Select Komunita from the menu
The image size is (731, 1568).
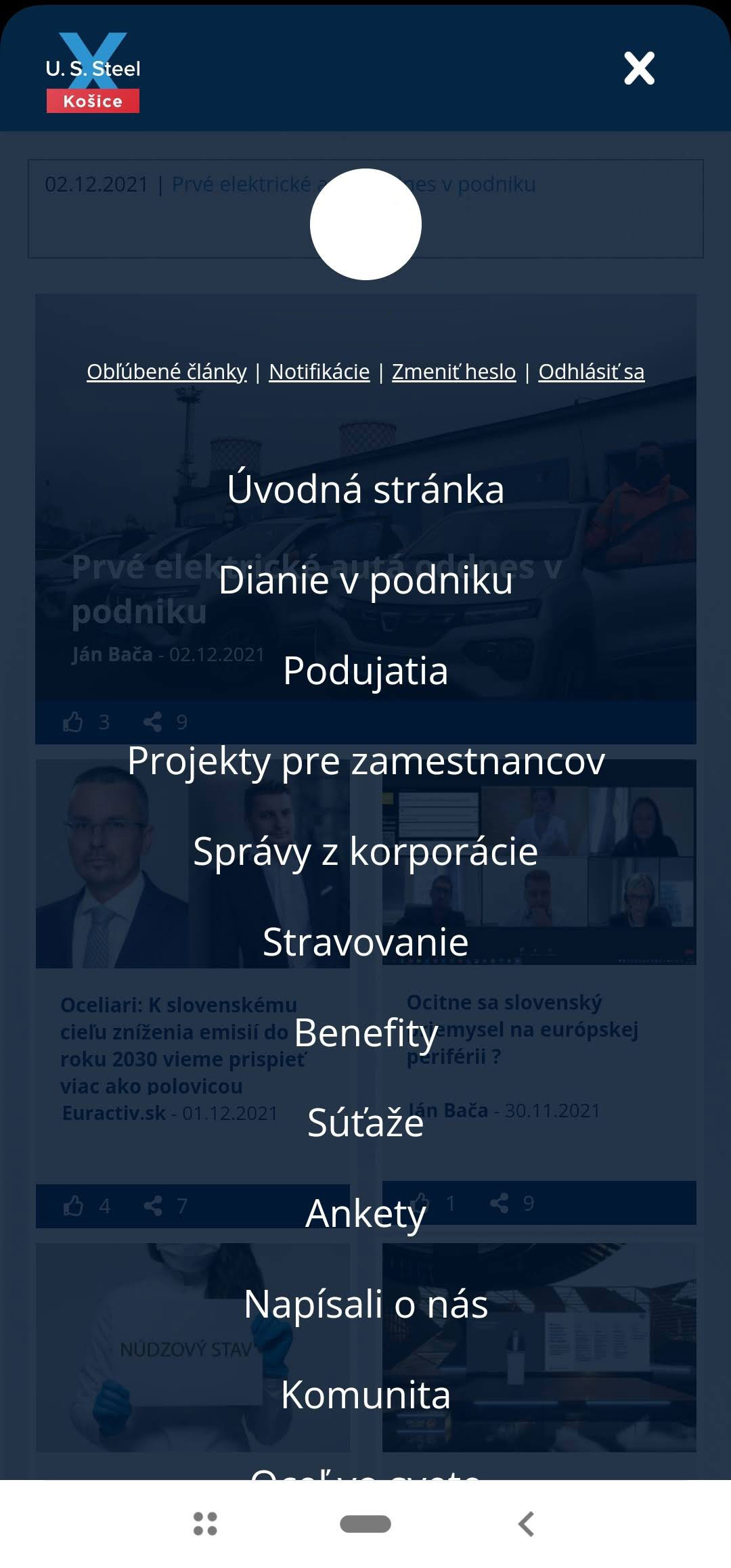pos(365,1395)
